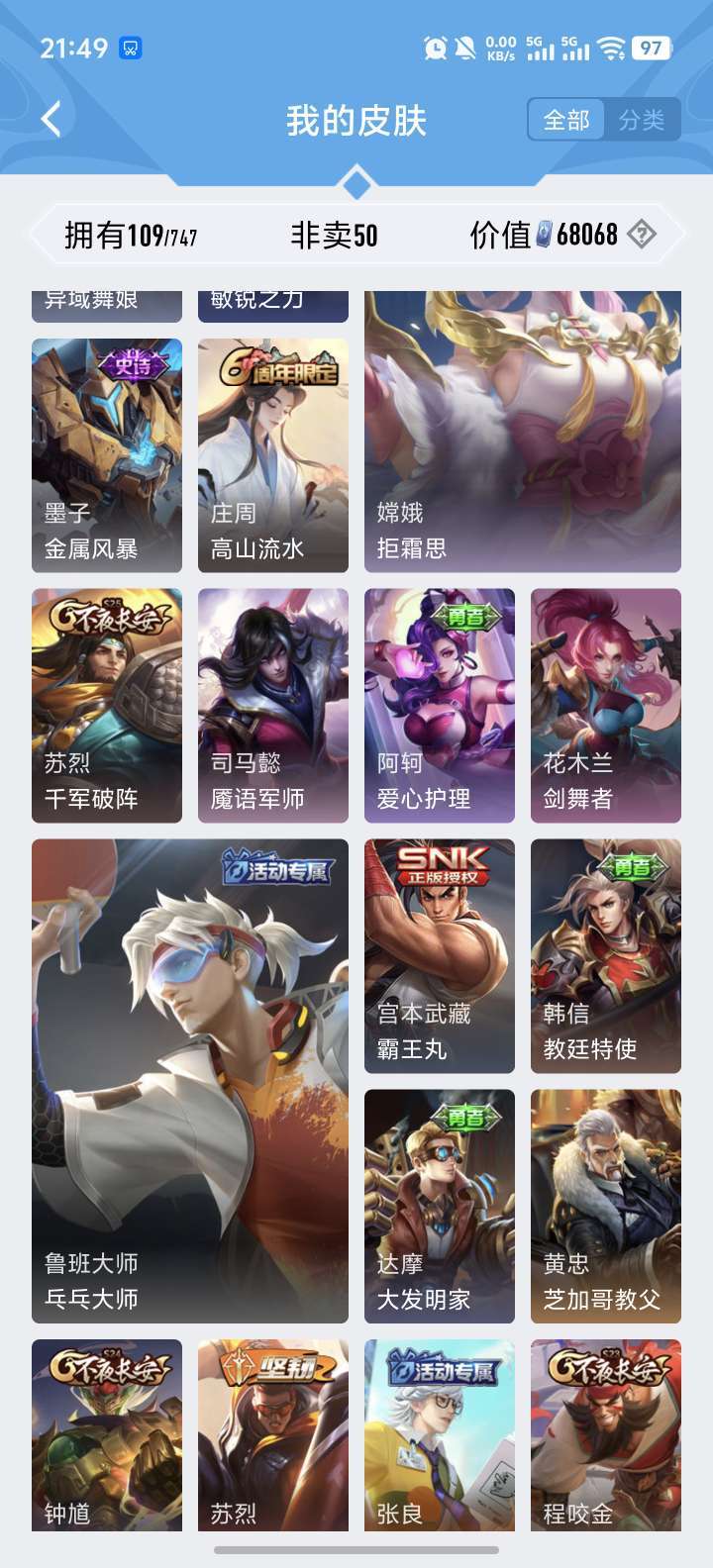Switch to the 全部 tab
Viewport: 713px width, 1568px height.
click(565, 120)
